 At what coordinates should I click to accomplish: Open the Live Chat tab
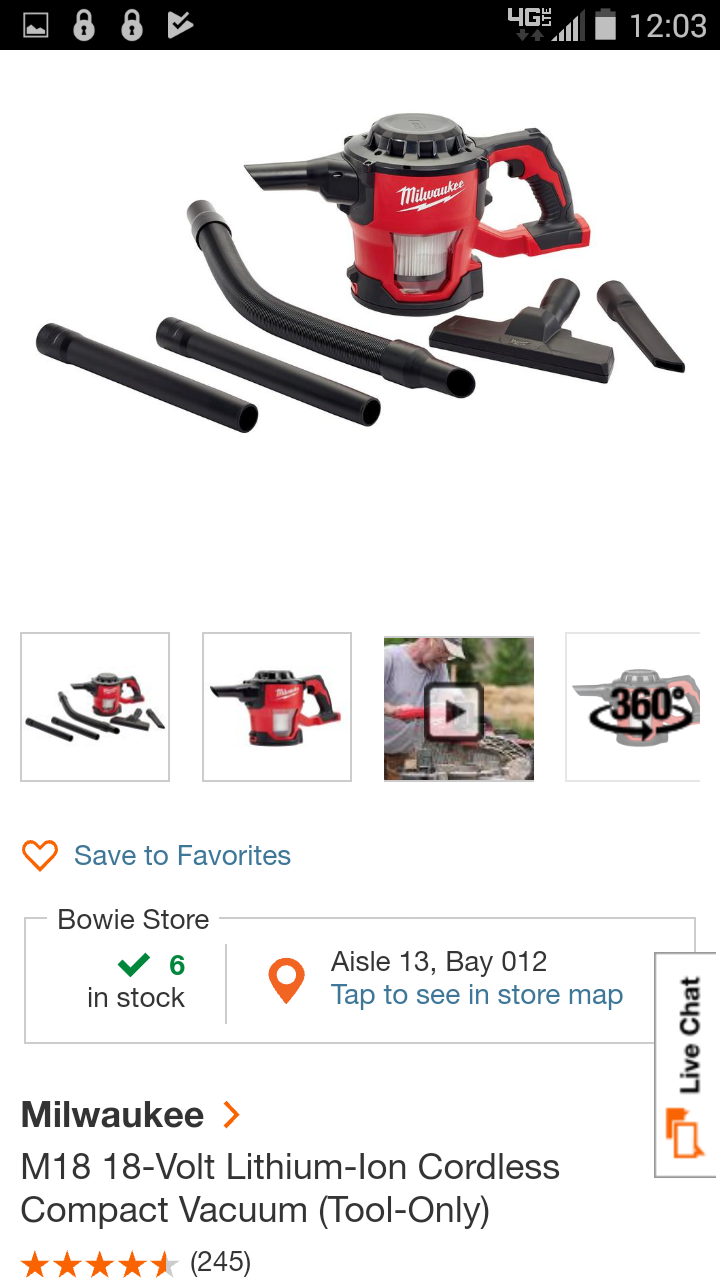688,1064
